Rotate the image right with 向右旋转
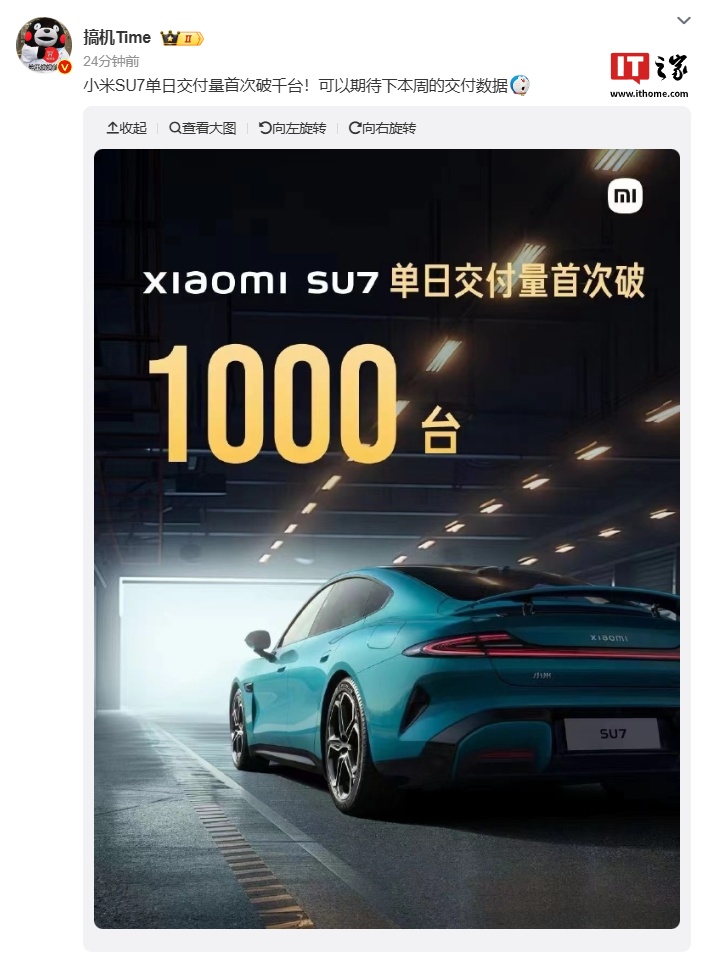This screenshot has width=704, height=960. tap(382, 128)
